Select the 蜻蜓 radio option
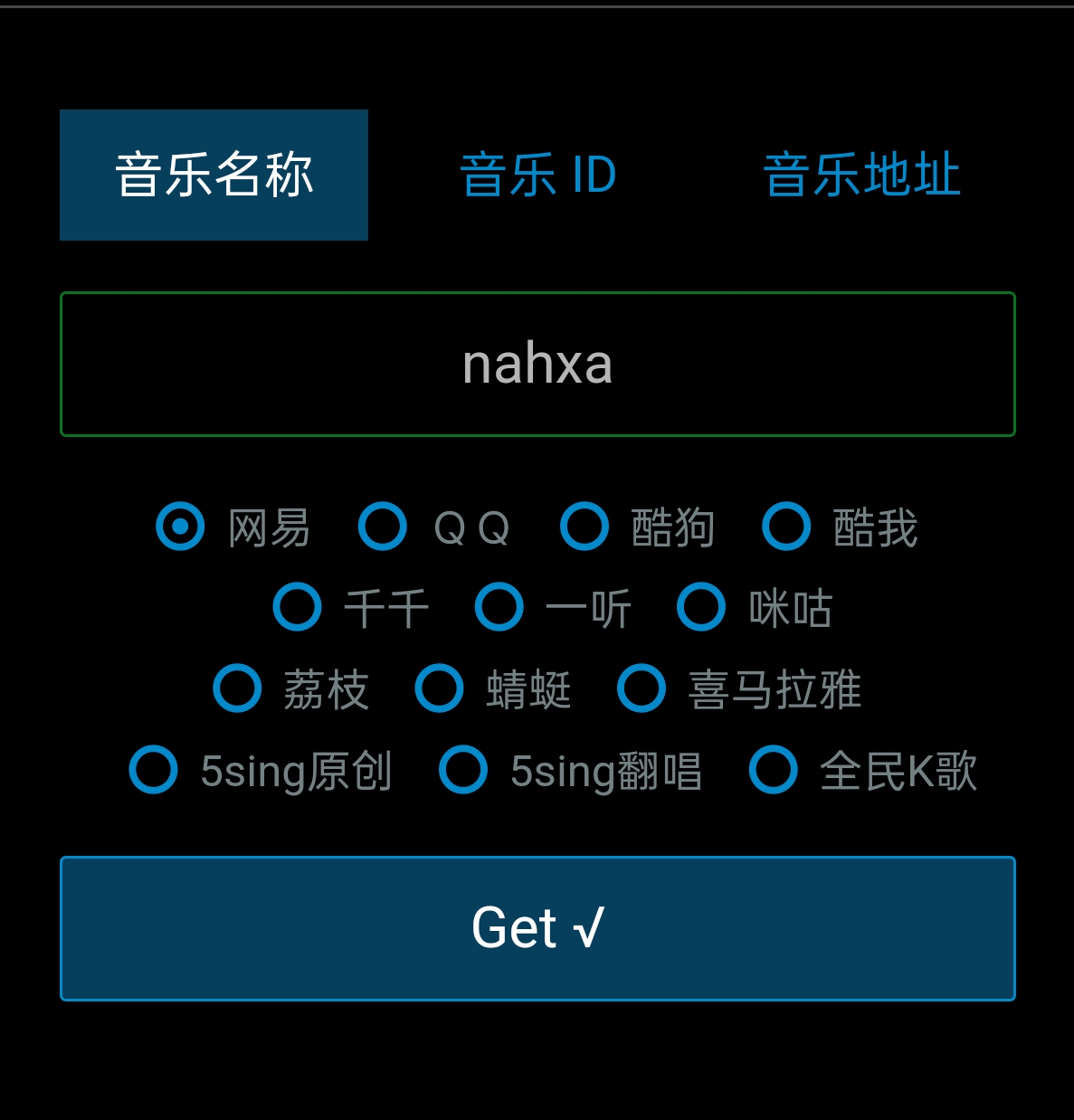 pyautogui.click(x=439, y=688)
